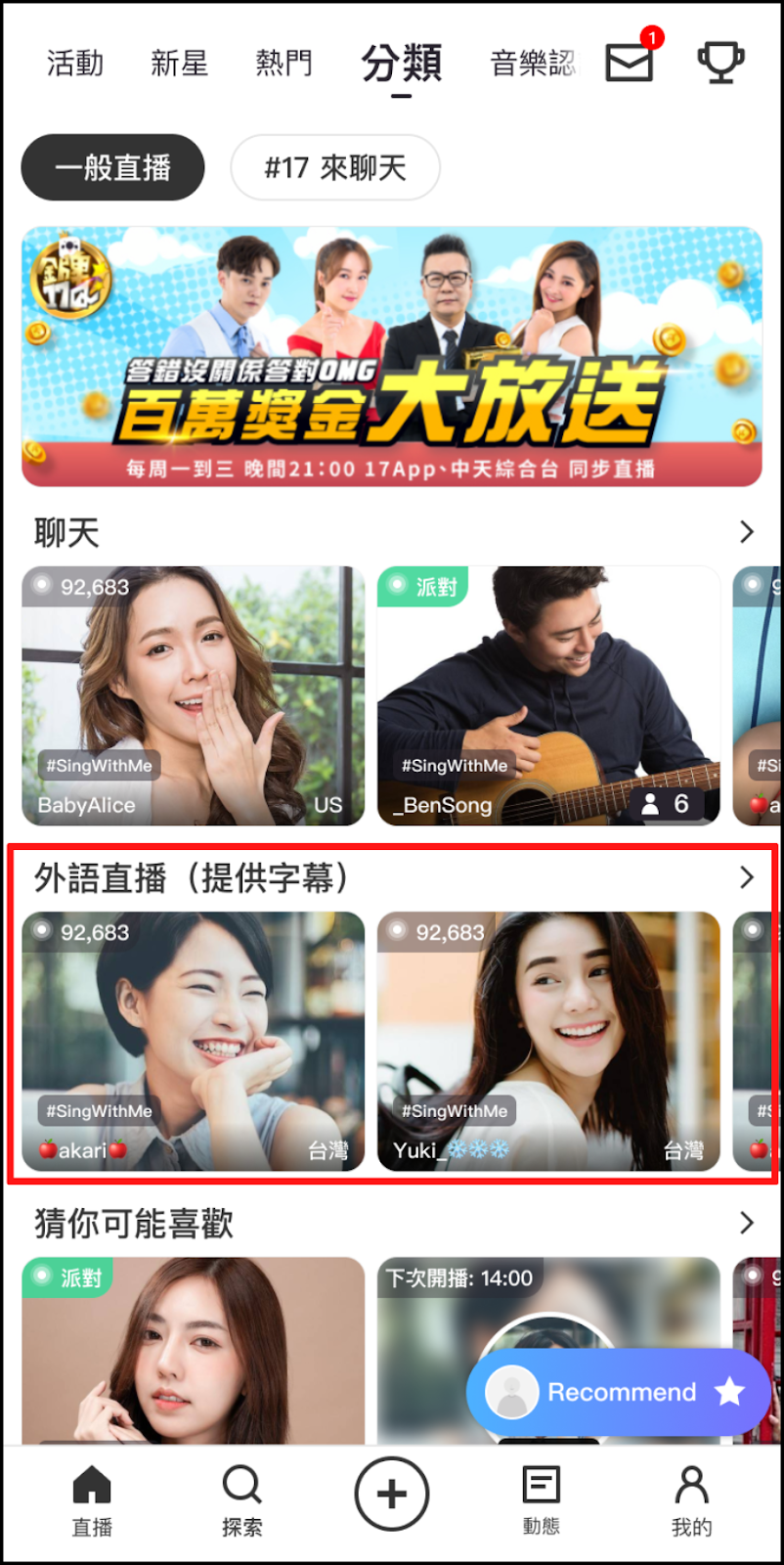Go to the 探索 tab
The width and height of the screenshot is (784, 1565).
241,1499
